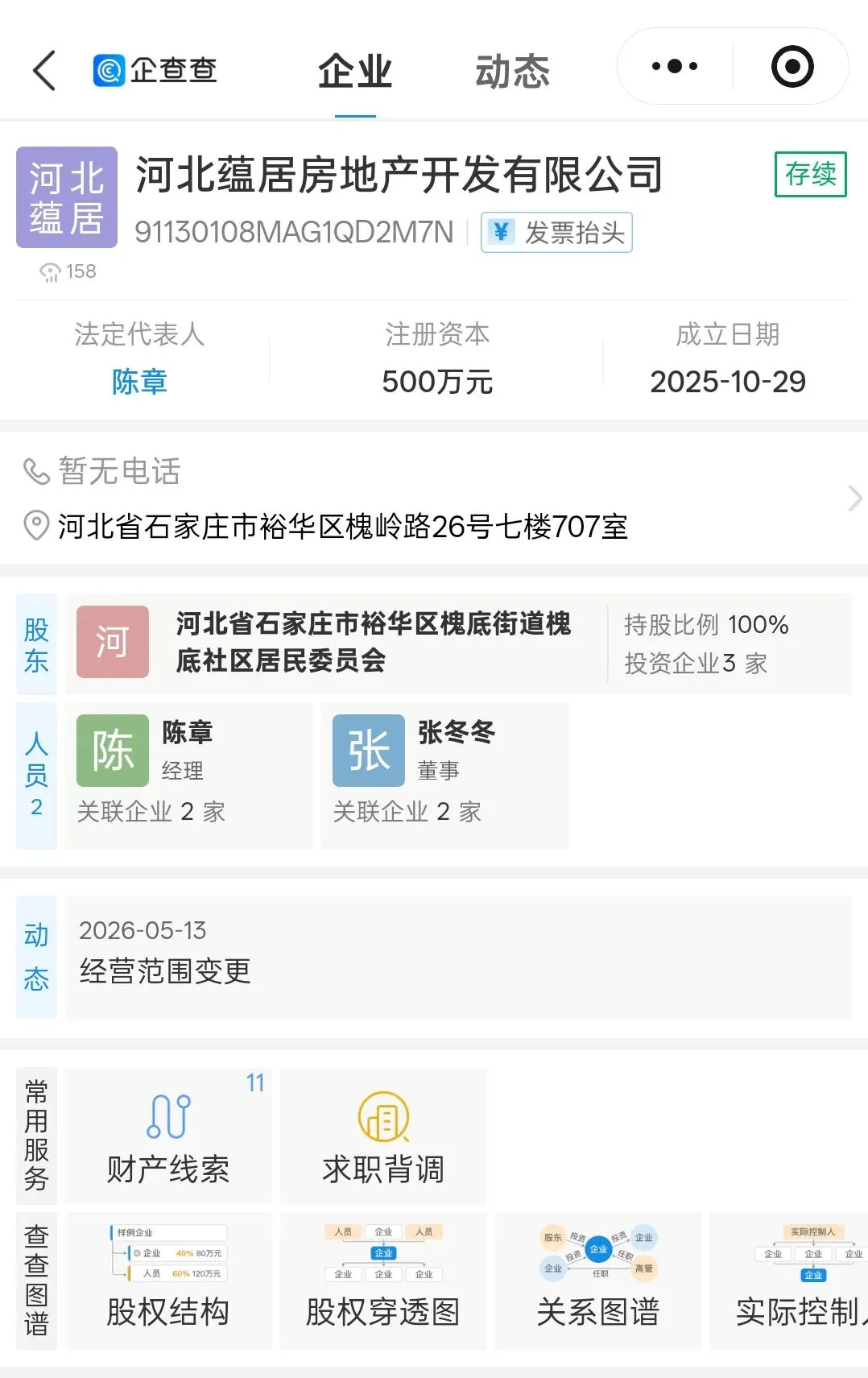Switch to the 动态 tab
868x1378 pixels.
[x=512, y=72]
